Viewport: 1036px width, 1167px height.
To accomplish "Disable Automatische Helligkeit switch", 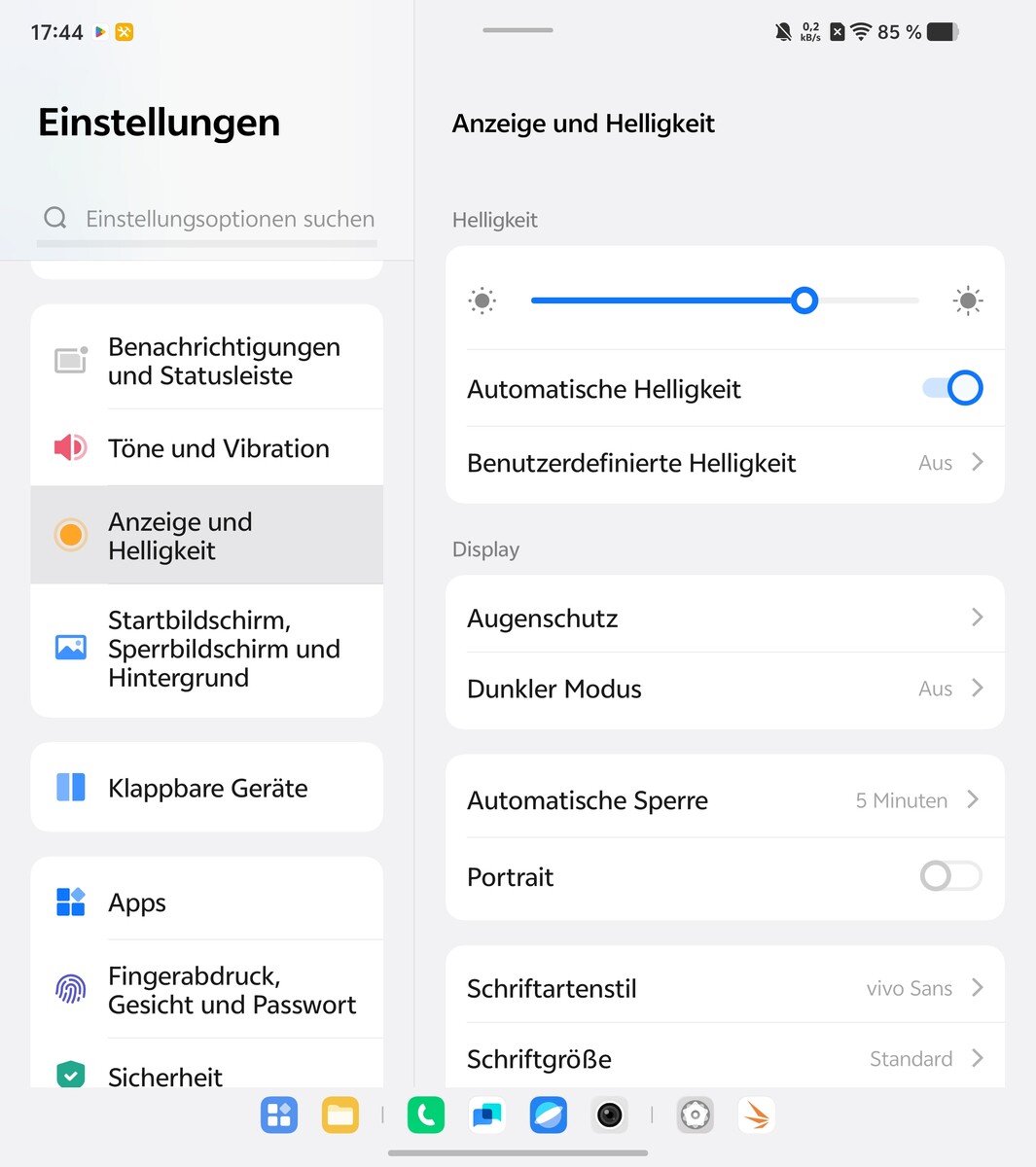I will coord(951,388).
